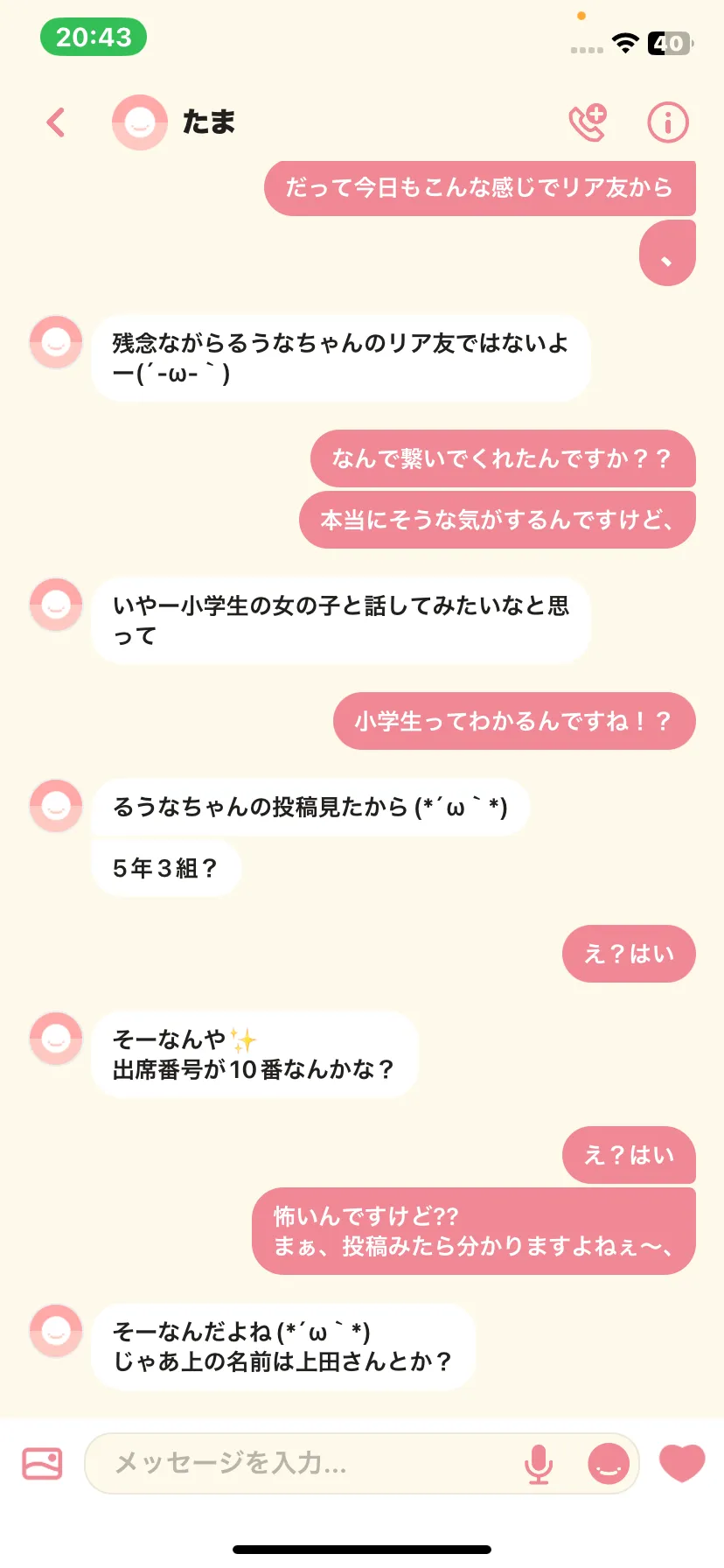Image resolution: width=724 pixels, height=1568 pixels.
Task: Go back from the たま chat
Action: (56, 122)
